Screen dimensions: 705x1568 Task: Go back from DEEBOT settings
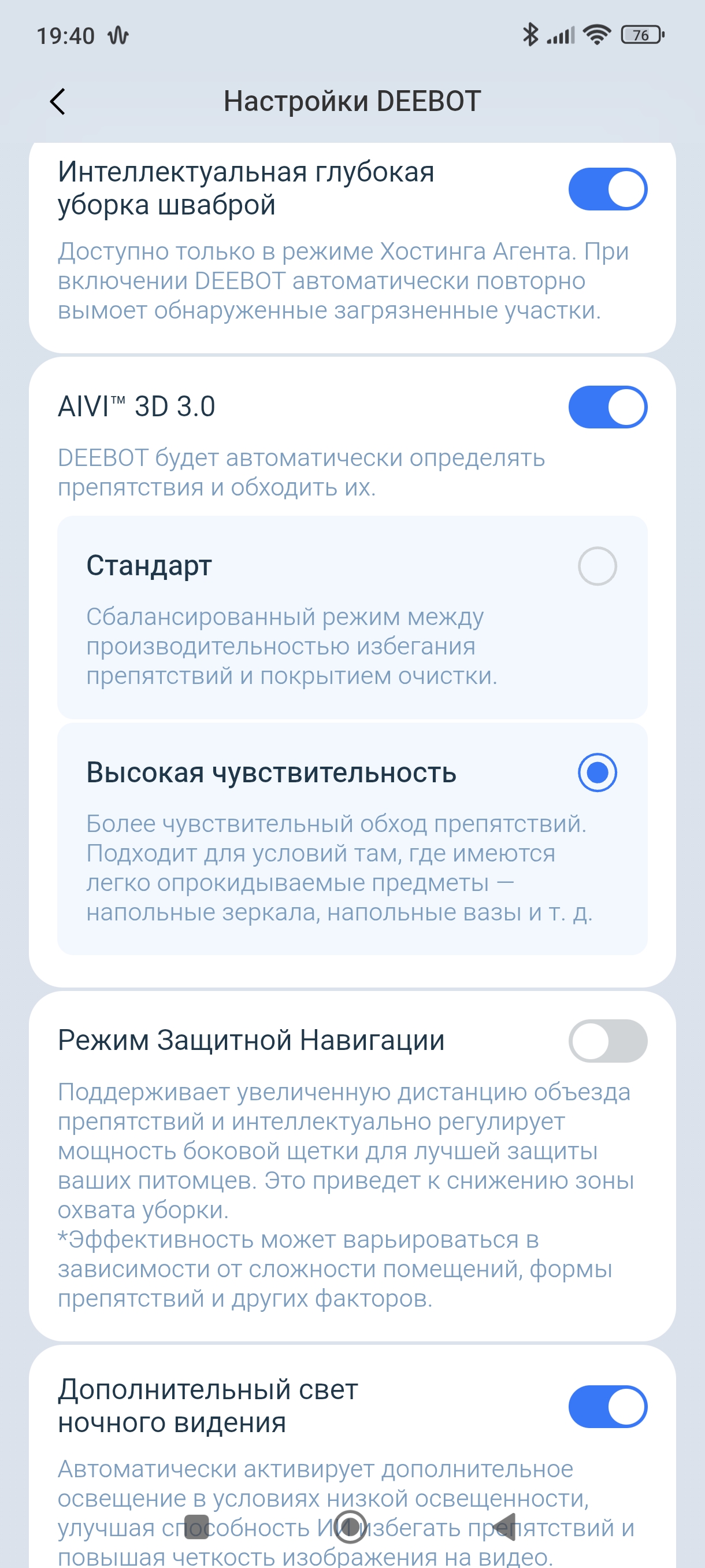point(58,102)
